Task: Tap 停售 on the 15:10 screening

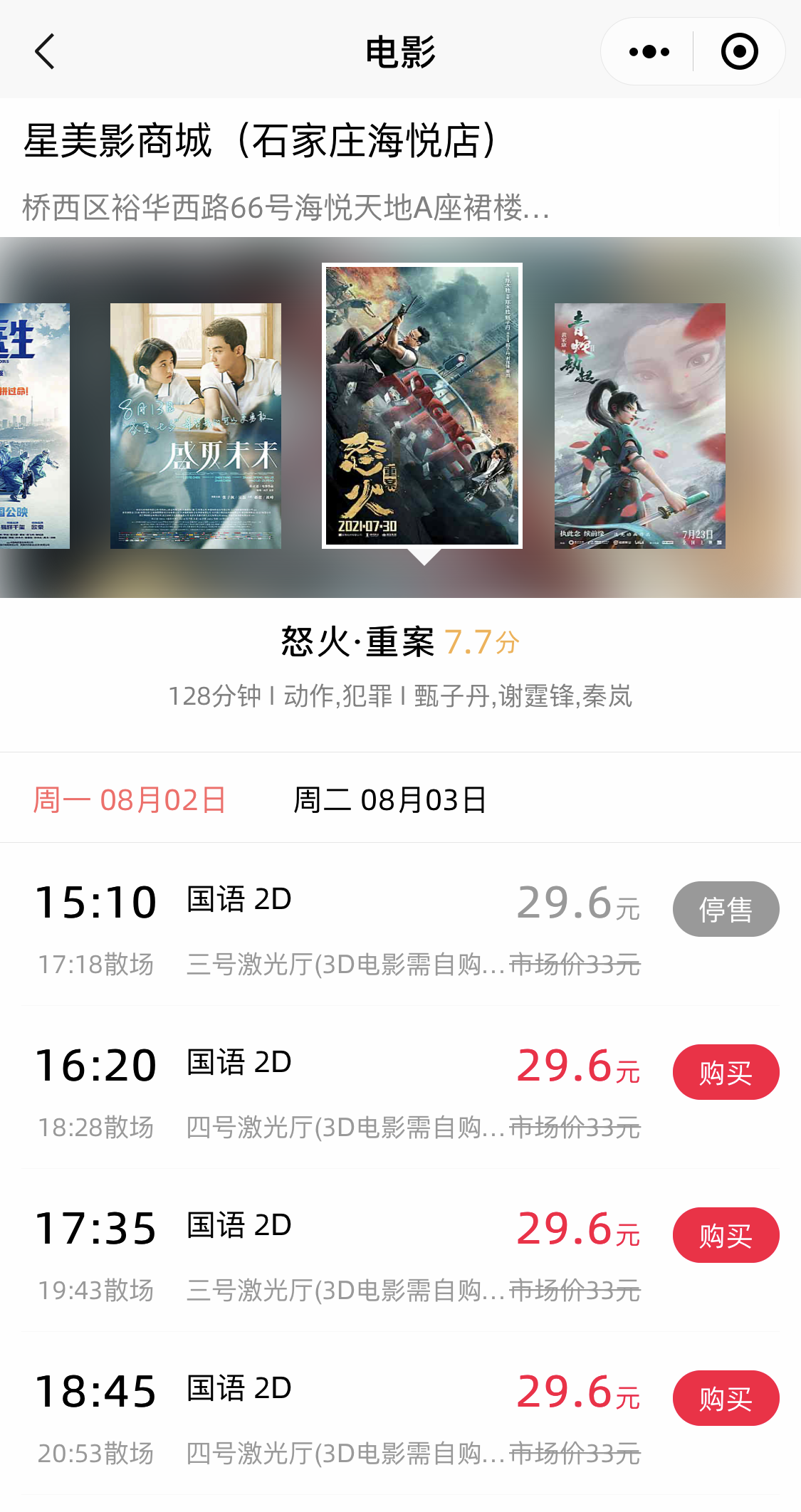Action: coord(726,909)
